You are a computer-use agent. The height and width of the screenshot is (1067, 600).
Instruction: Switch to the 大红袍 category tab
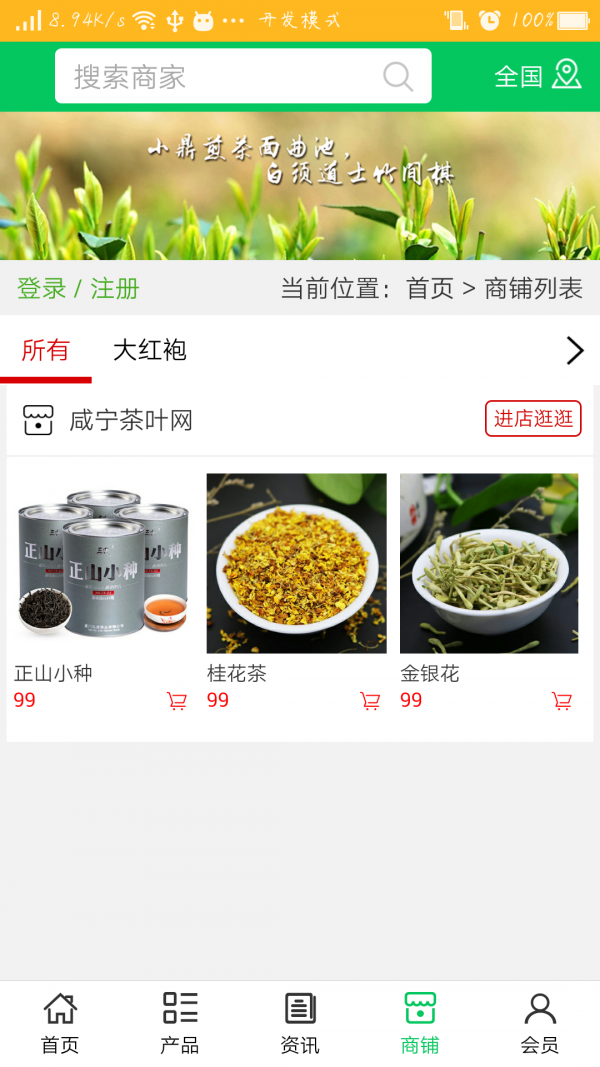pos(150,350)
